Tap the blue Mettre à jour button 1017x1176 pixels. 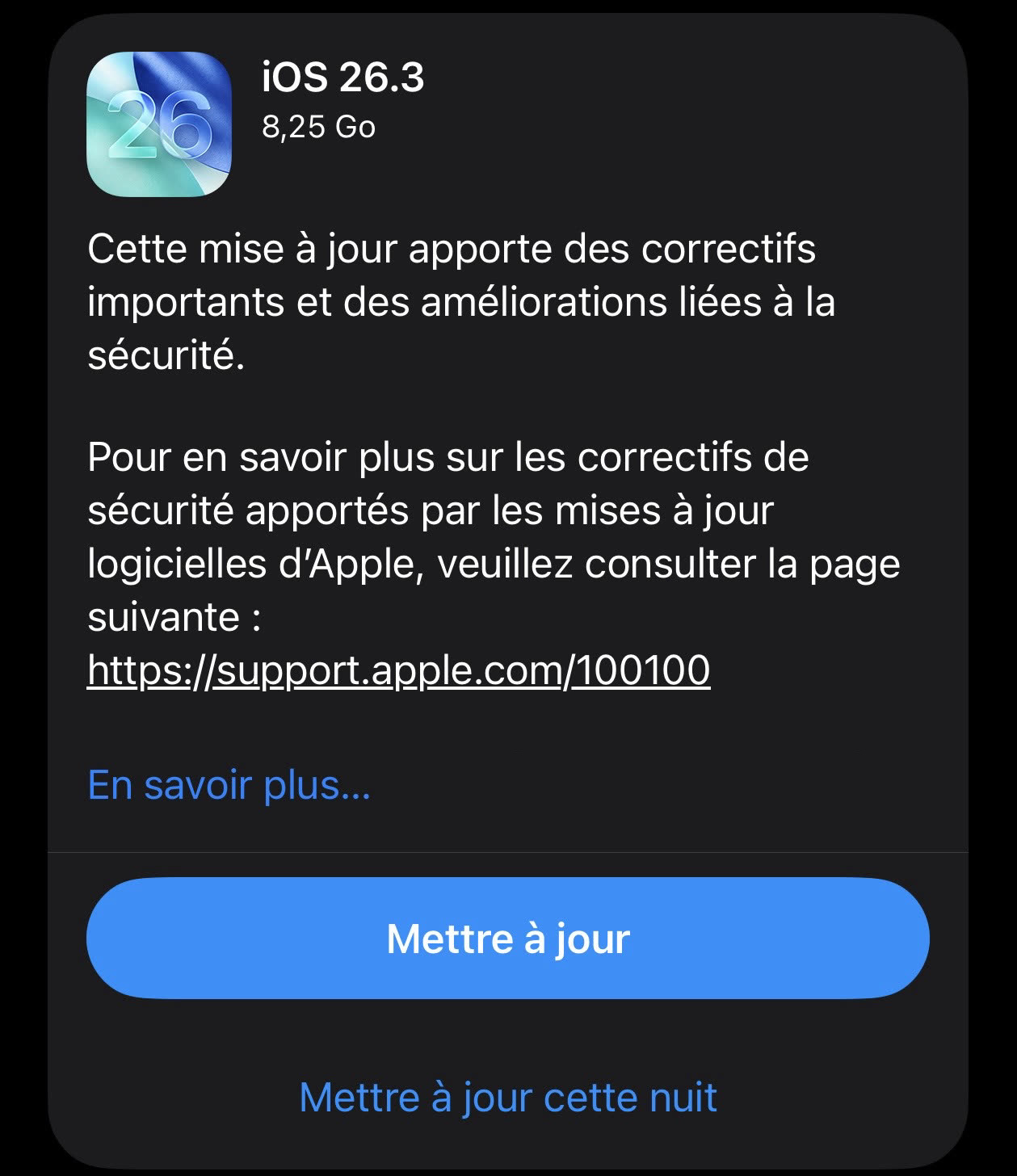coord(507,939)
